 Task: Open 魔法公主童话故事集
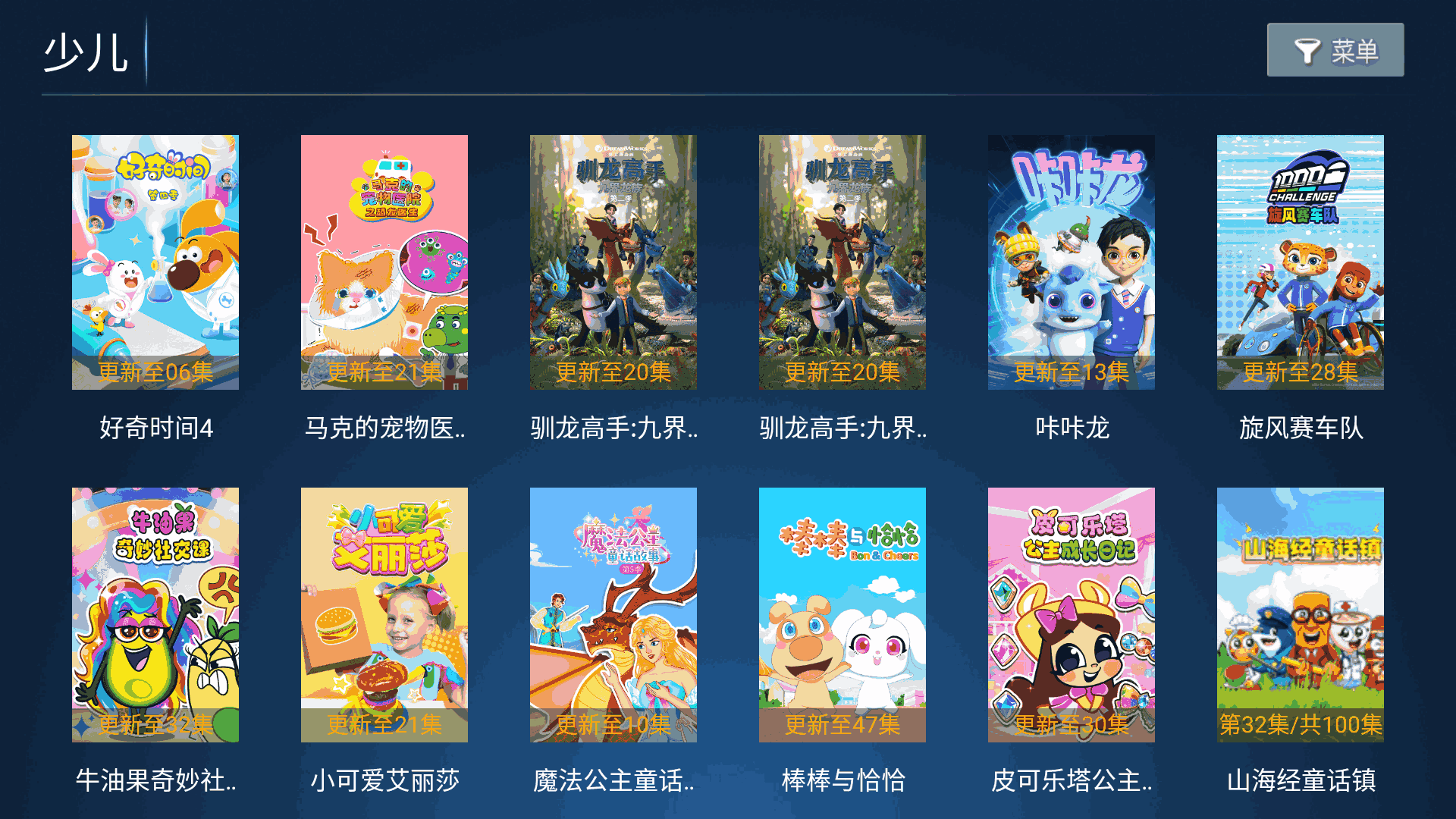point(613,614)
